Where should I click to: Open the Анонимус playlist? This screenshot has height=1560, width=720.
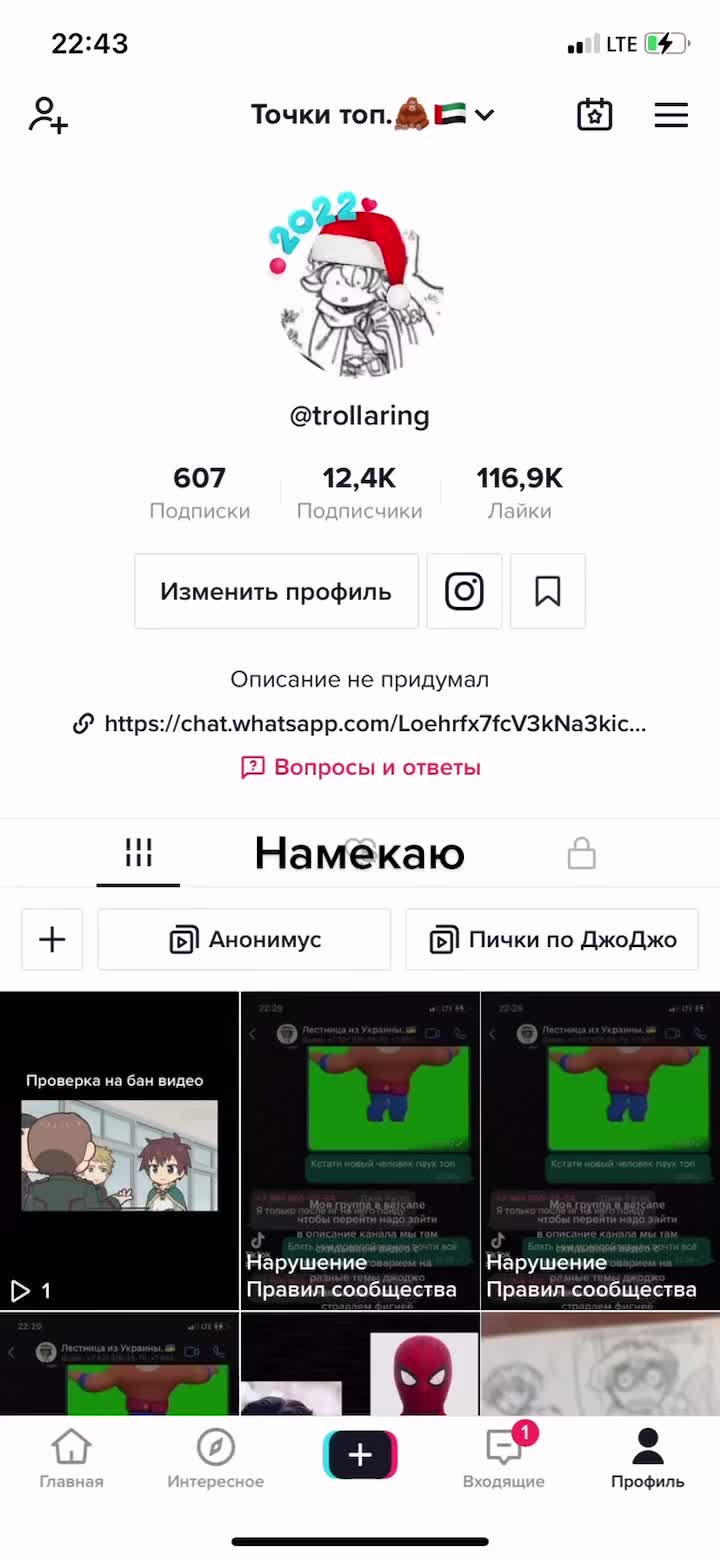(x=244, y=939)
